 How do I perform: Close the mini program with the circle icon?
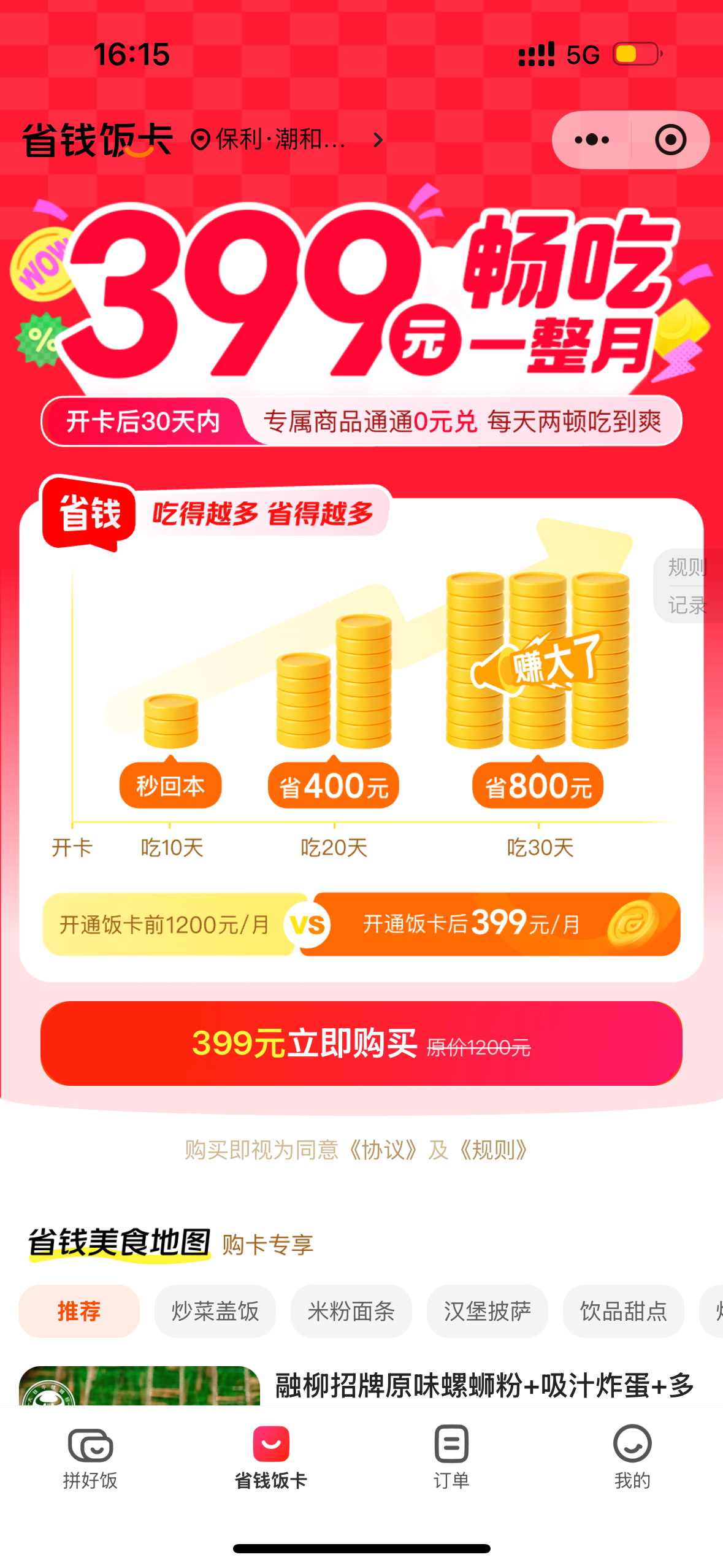(x=670, y=140)
